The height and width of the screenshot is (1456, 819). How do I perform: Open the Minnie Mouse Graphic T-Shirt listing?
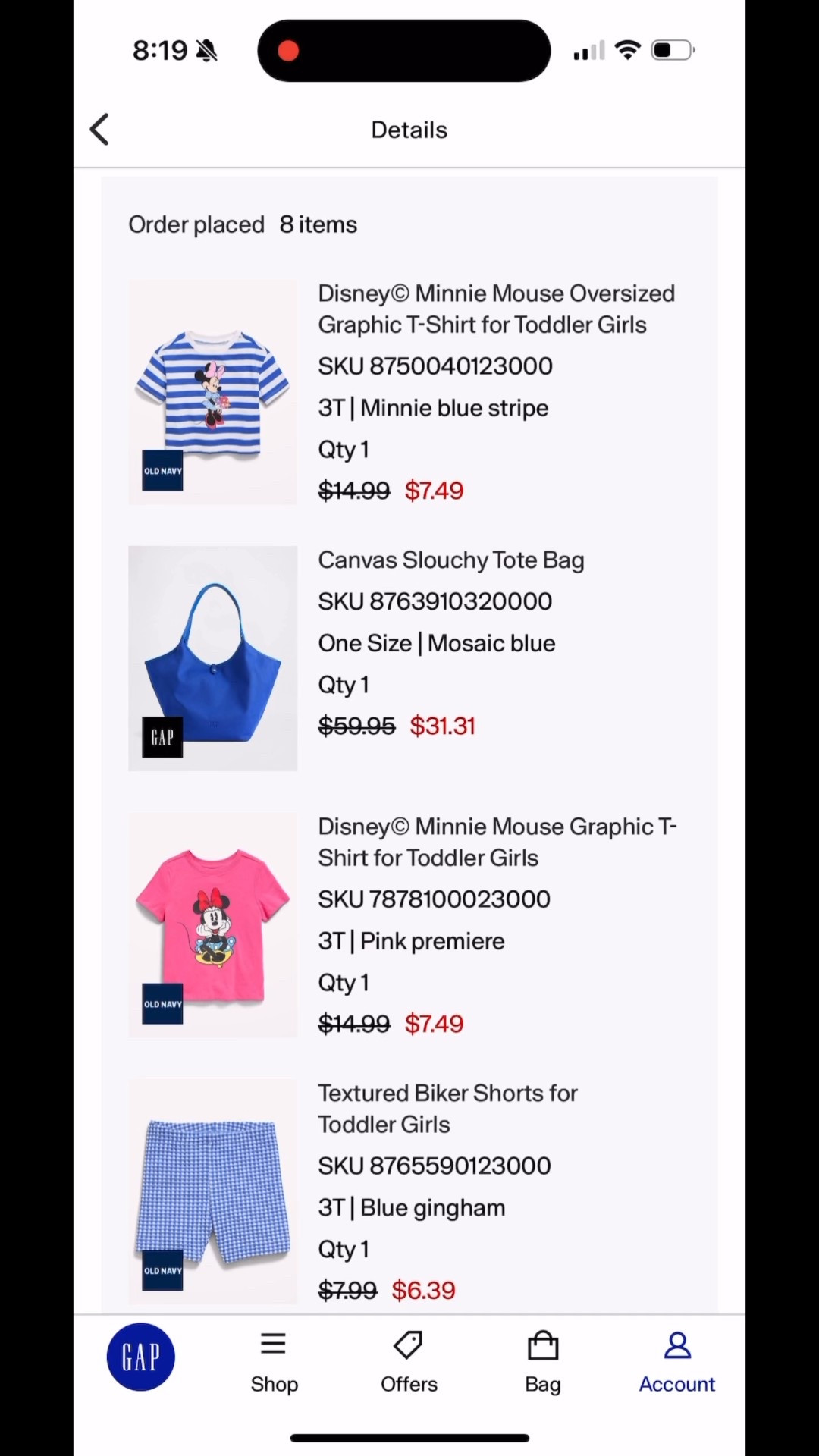coord(497,842)
